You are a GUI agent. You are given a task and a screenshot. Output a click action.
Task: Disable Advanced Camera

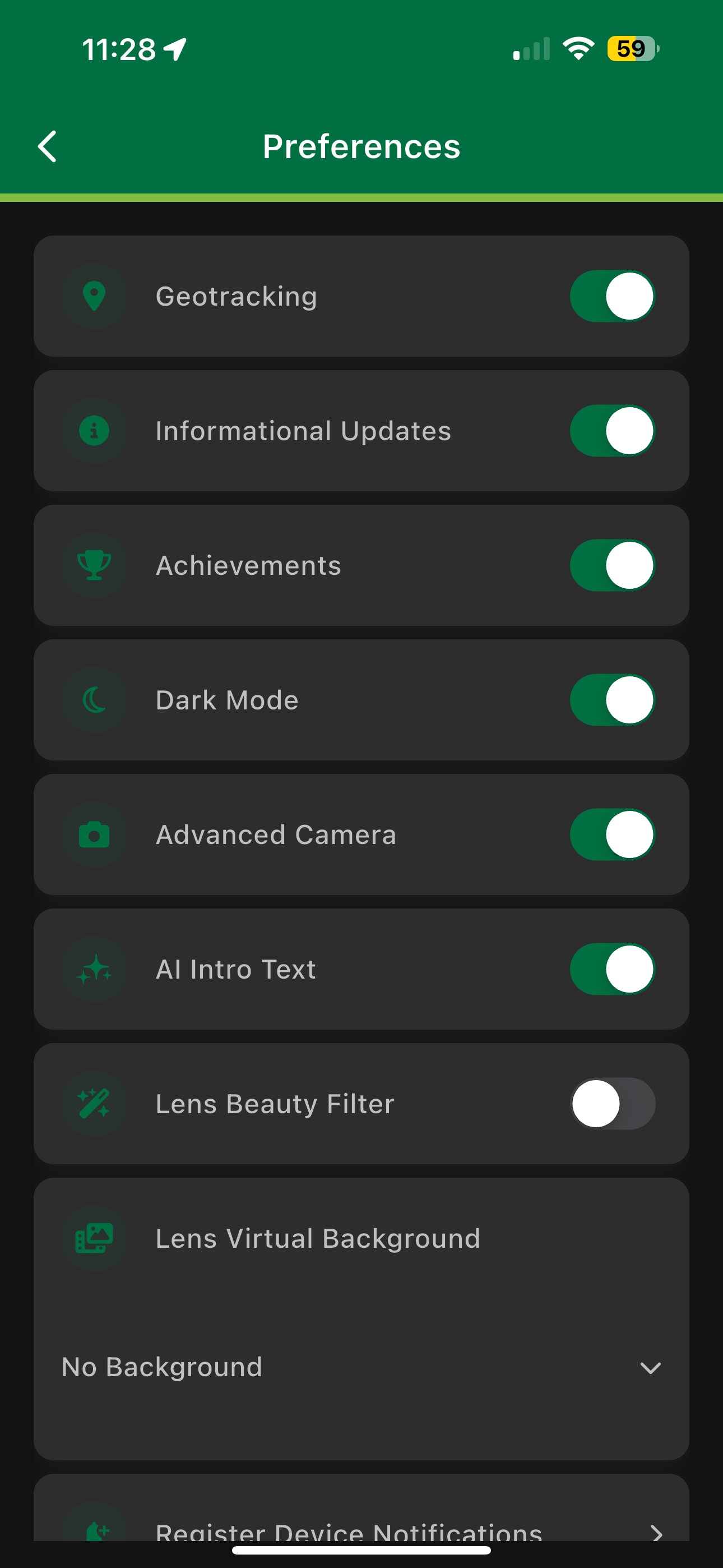tap(611, 834)
